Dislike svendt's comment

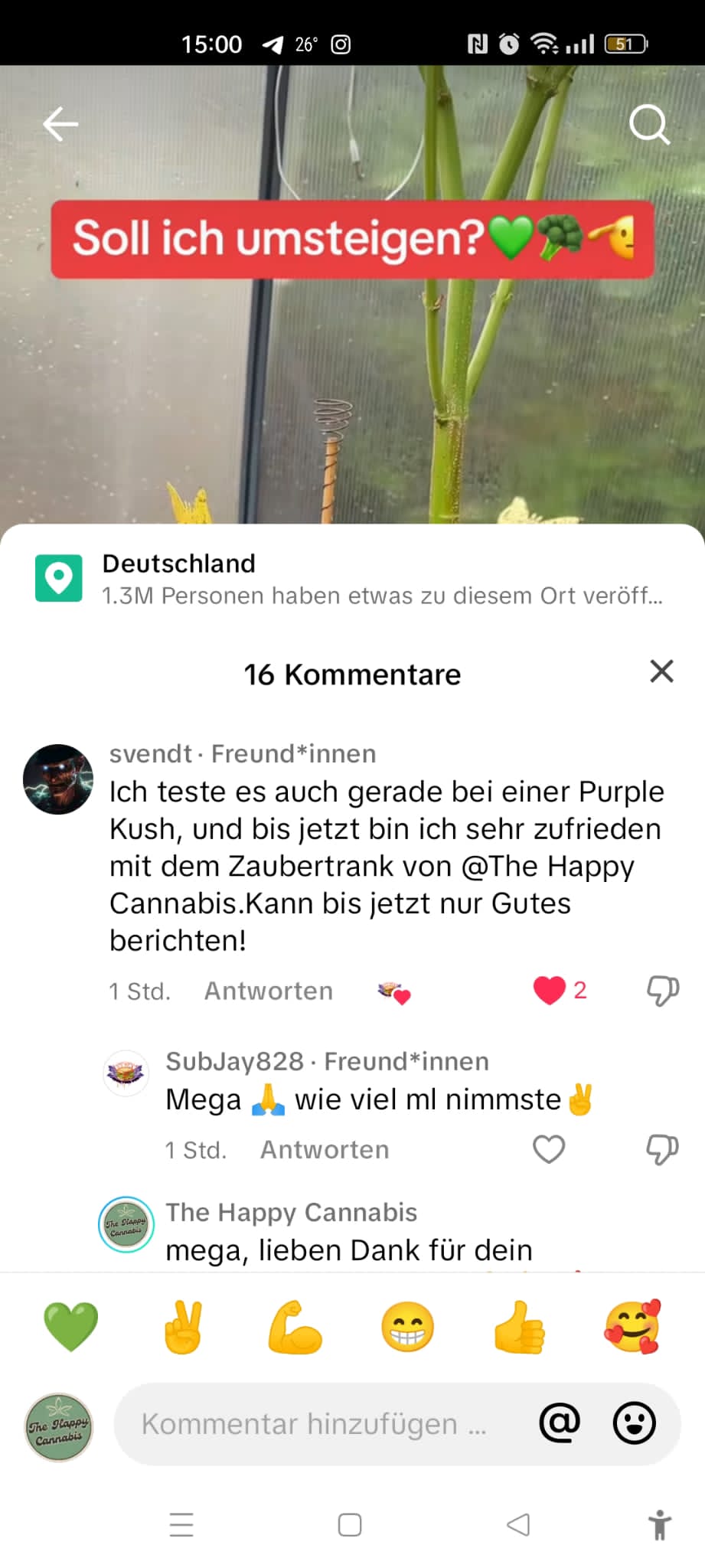(662, 990)
